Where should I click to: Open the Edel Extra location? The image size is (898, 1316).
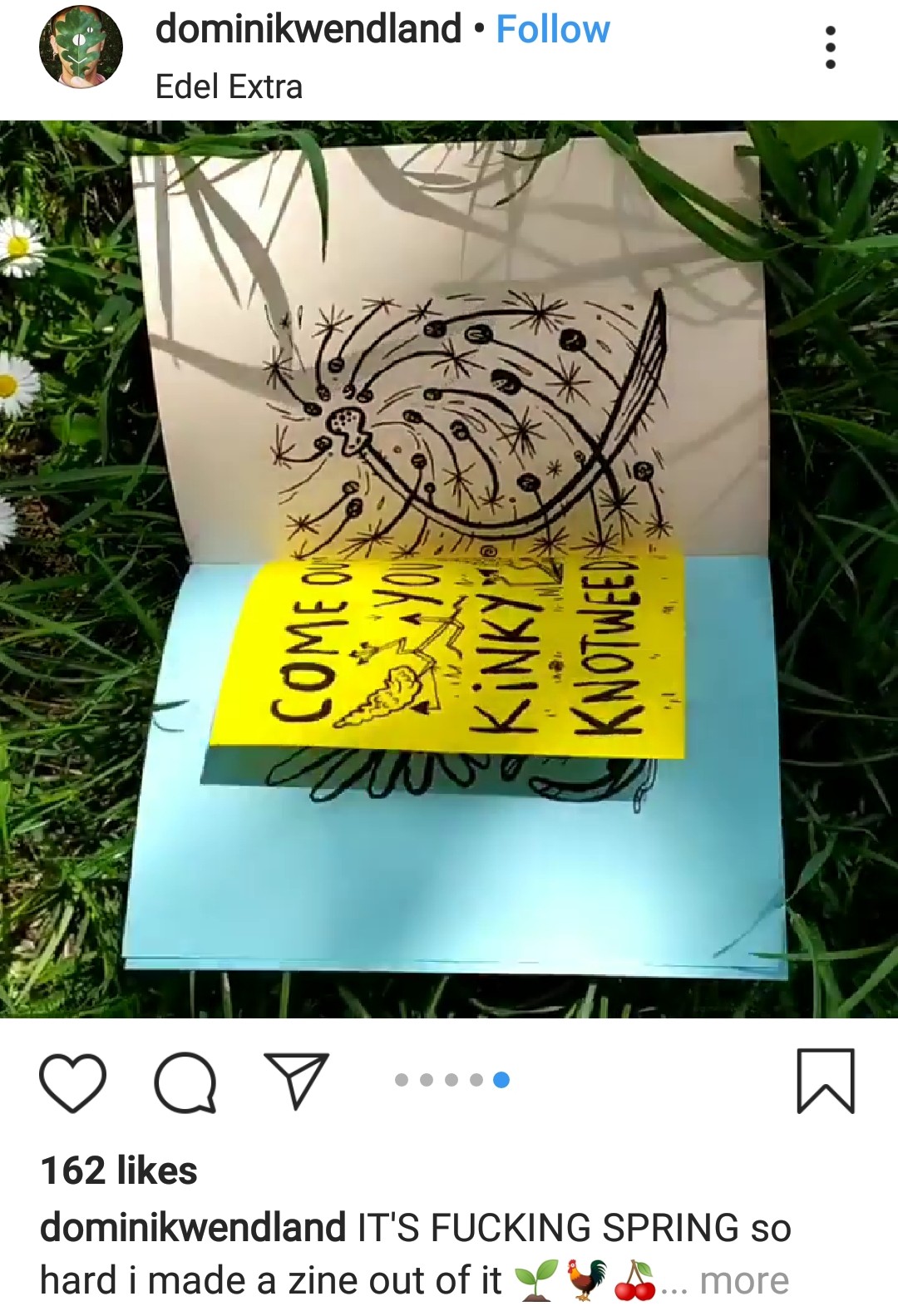(x=229, y=86)
